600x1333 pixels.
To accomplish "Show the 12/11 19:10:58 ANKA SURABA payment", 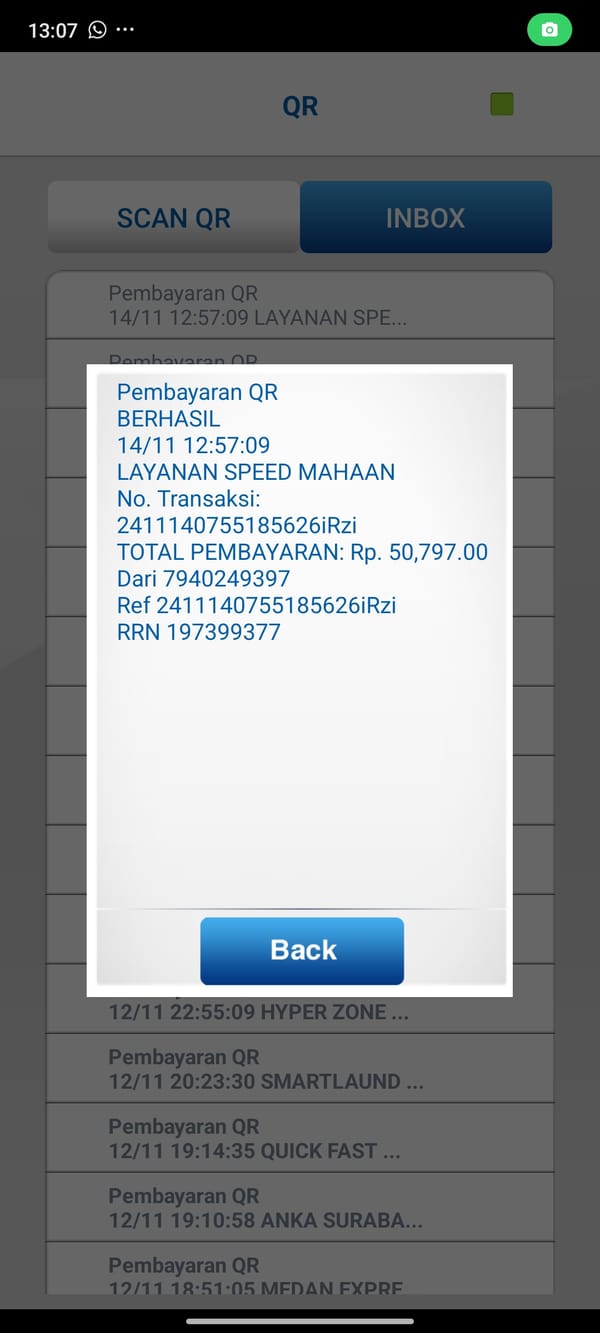I will tap(300, 1208).
